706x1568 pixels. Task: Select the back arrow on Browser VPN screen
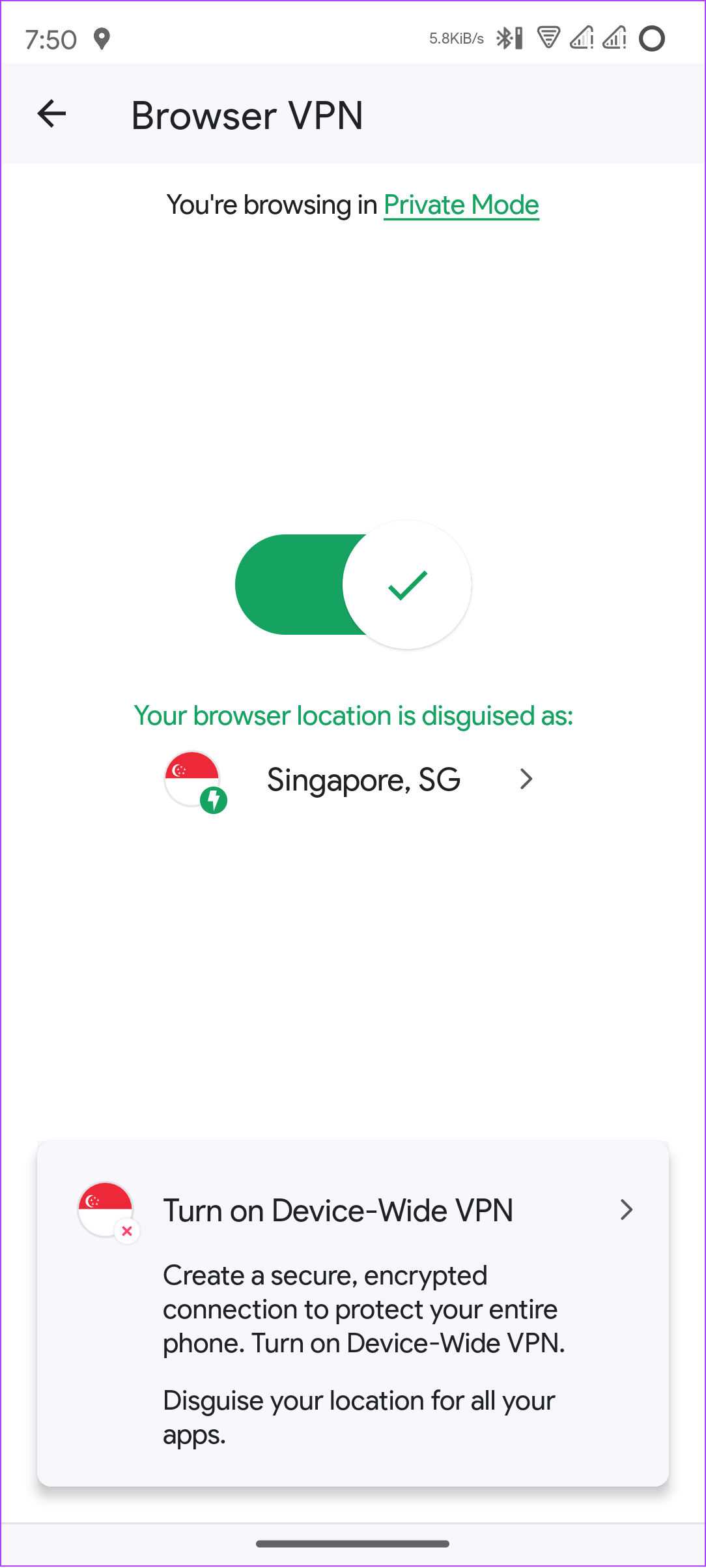pos(51,114)
